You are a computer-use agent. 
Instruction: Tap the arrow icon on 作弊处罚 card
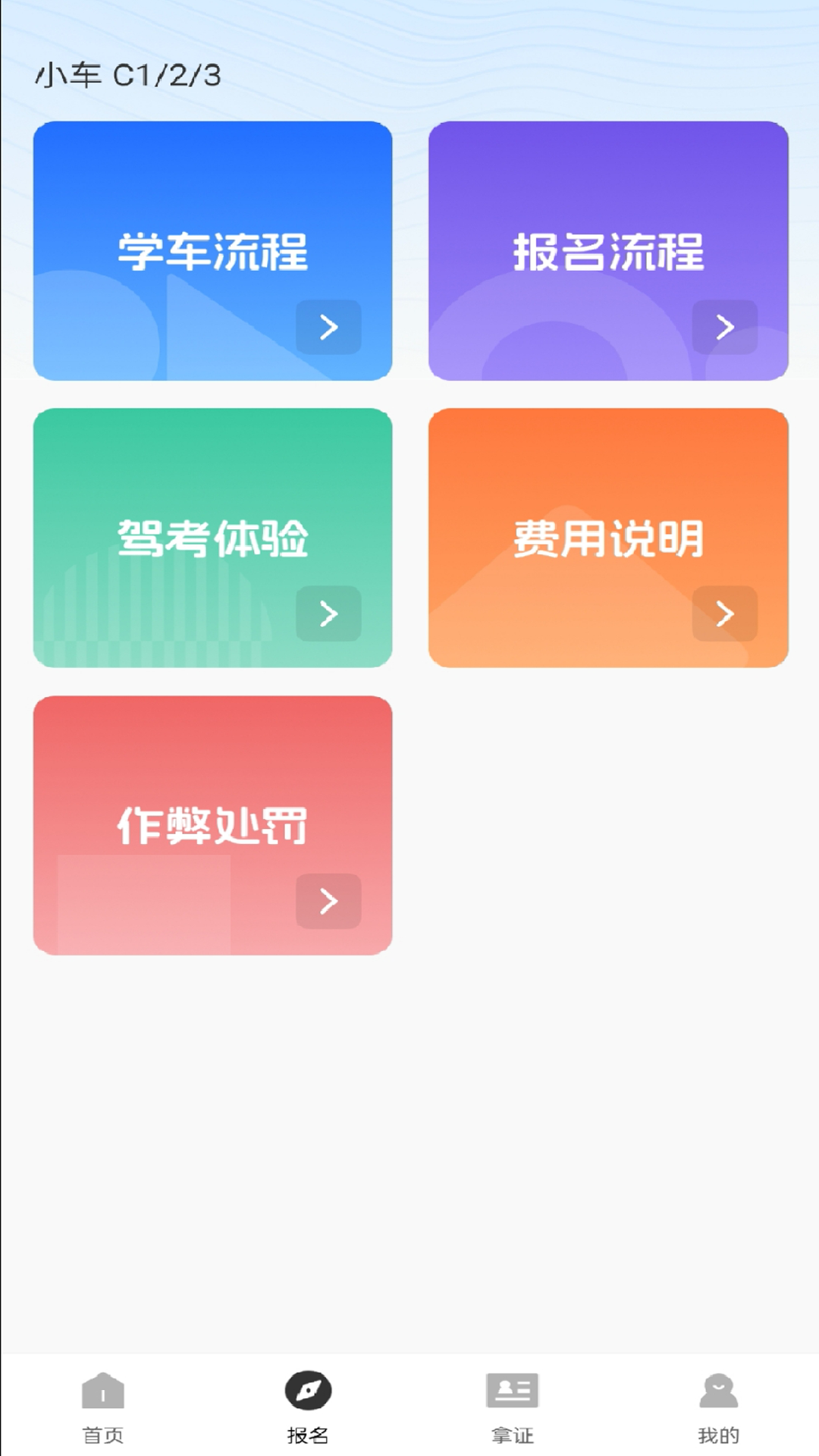(328, 900)
